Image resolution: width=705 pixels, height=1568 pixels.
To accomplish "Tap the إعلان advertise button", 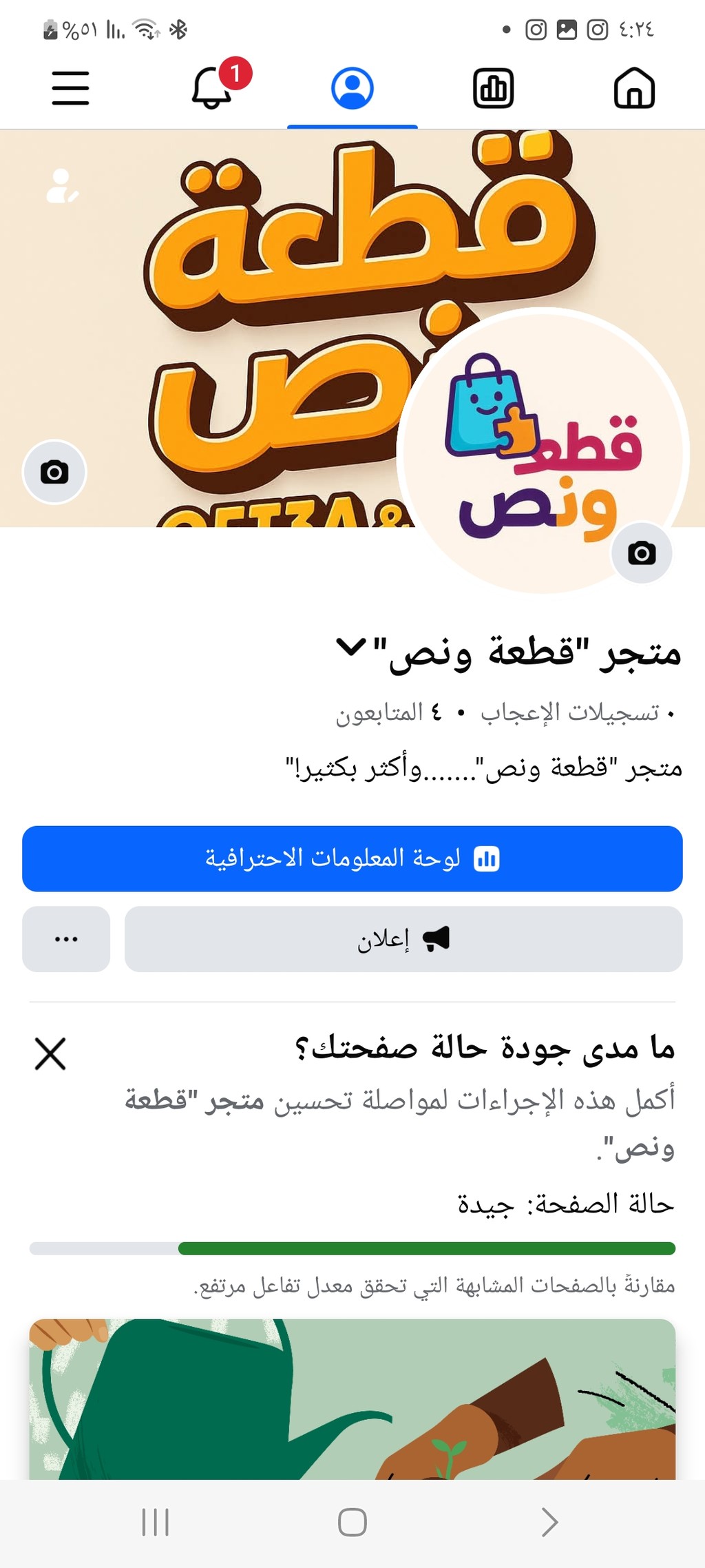I will [403, 939].
